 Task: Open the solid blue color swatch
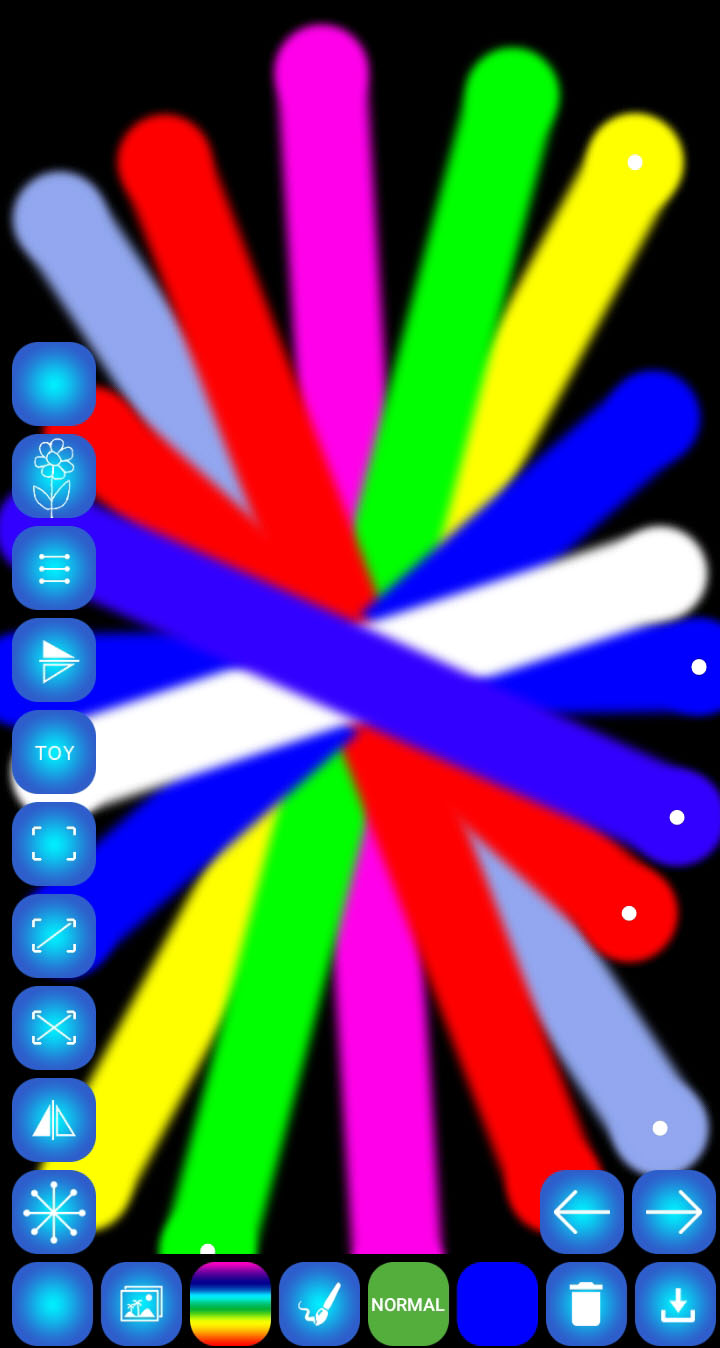pyautogui.click(x=497, y=1304)
